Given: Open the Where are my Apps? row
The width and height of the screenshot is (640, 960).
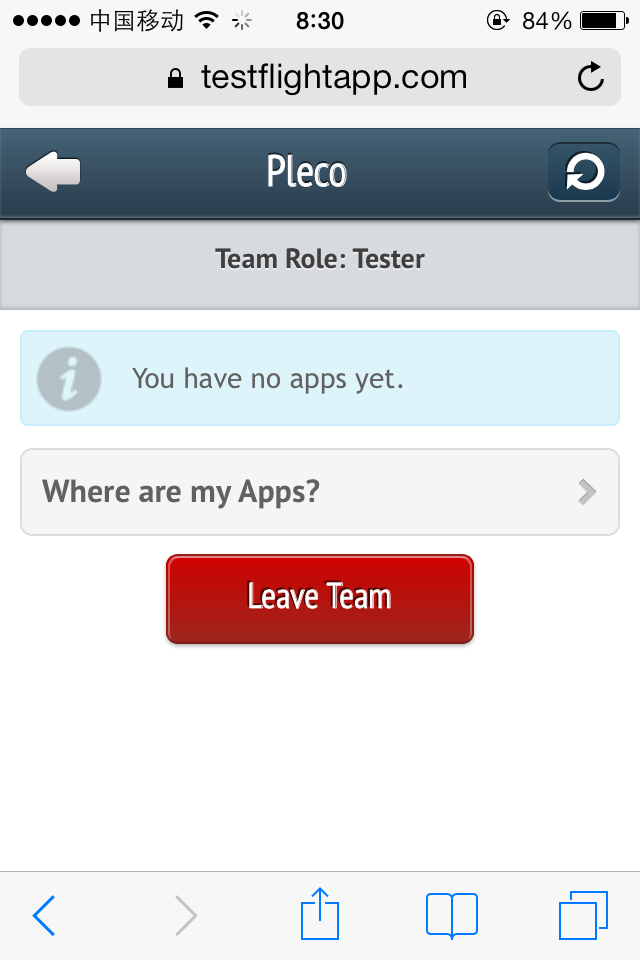Looking at the screenshot, I should click(320, 492).
